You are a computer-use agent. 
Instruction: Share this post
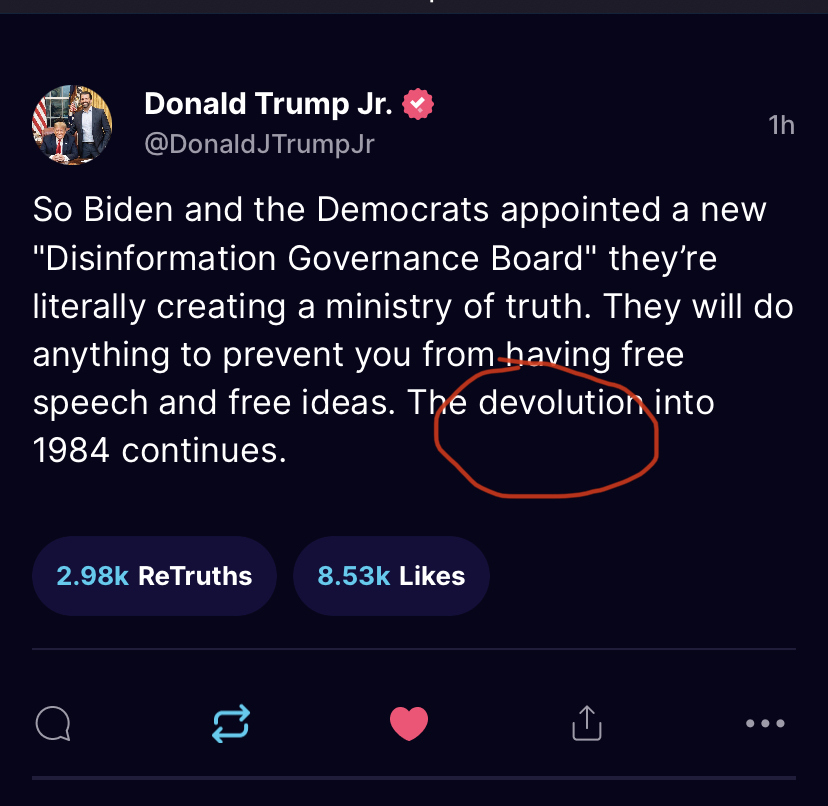[x=587, y=722]
